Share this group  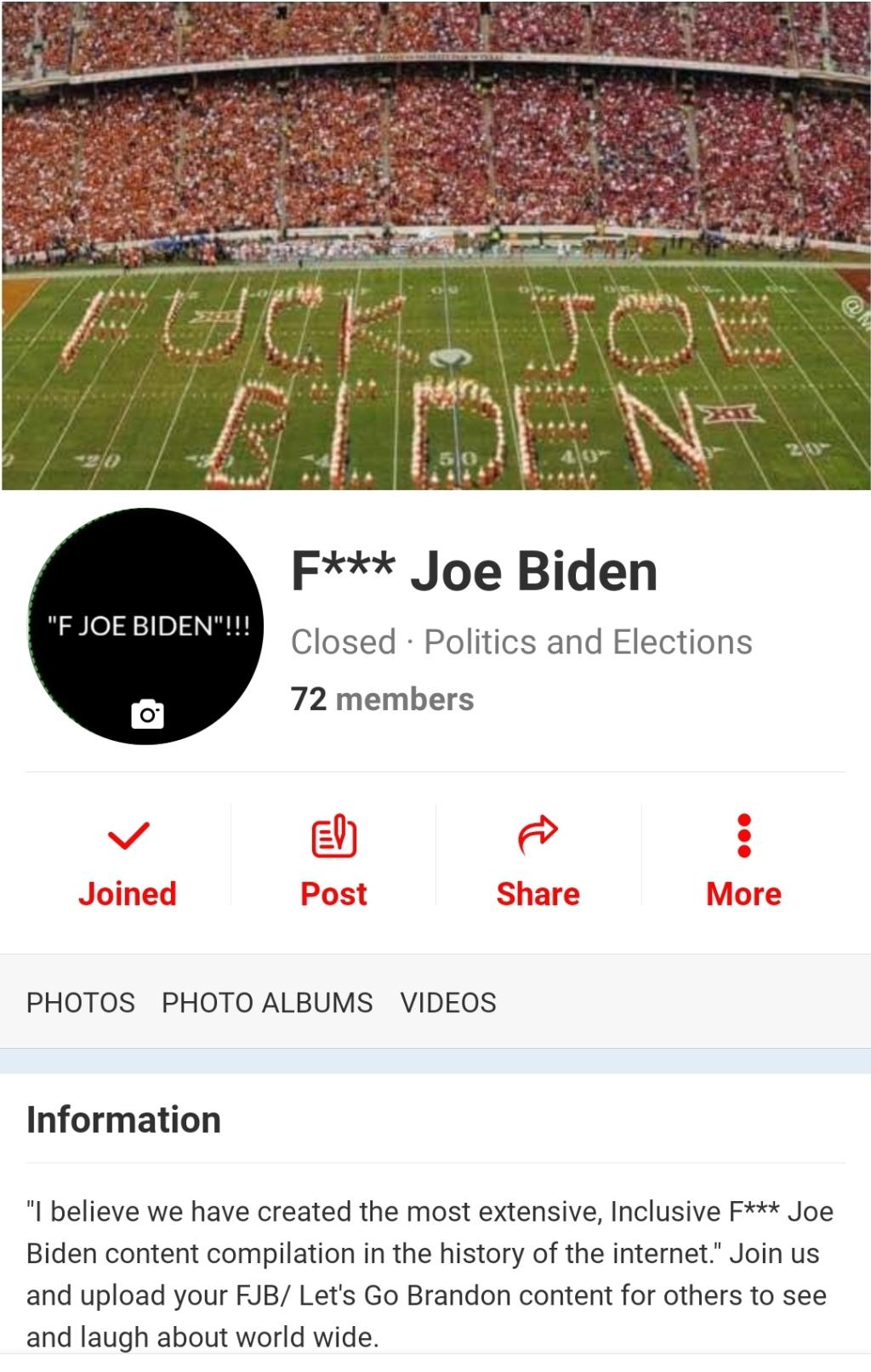pos(538,862)
